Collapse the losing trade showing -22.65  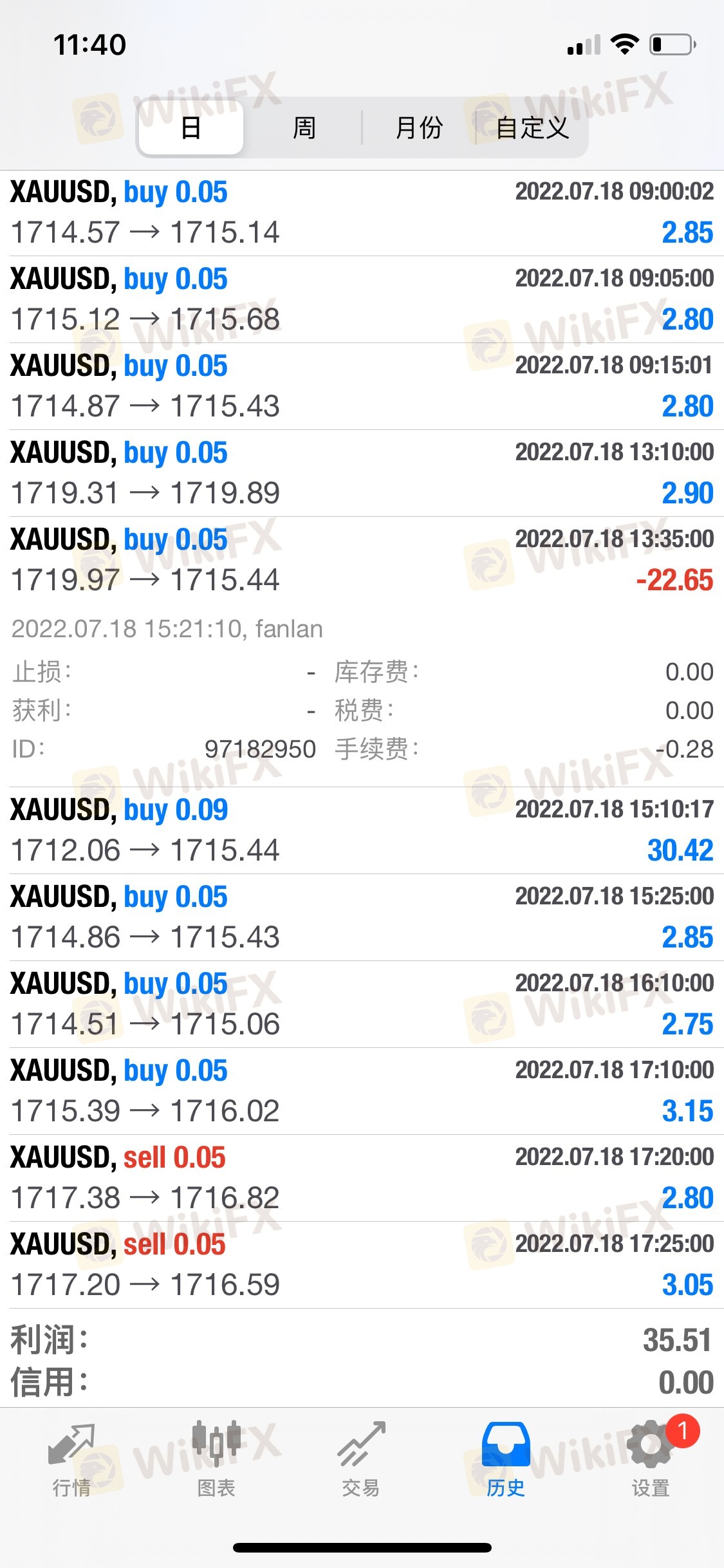(362, 560)
